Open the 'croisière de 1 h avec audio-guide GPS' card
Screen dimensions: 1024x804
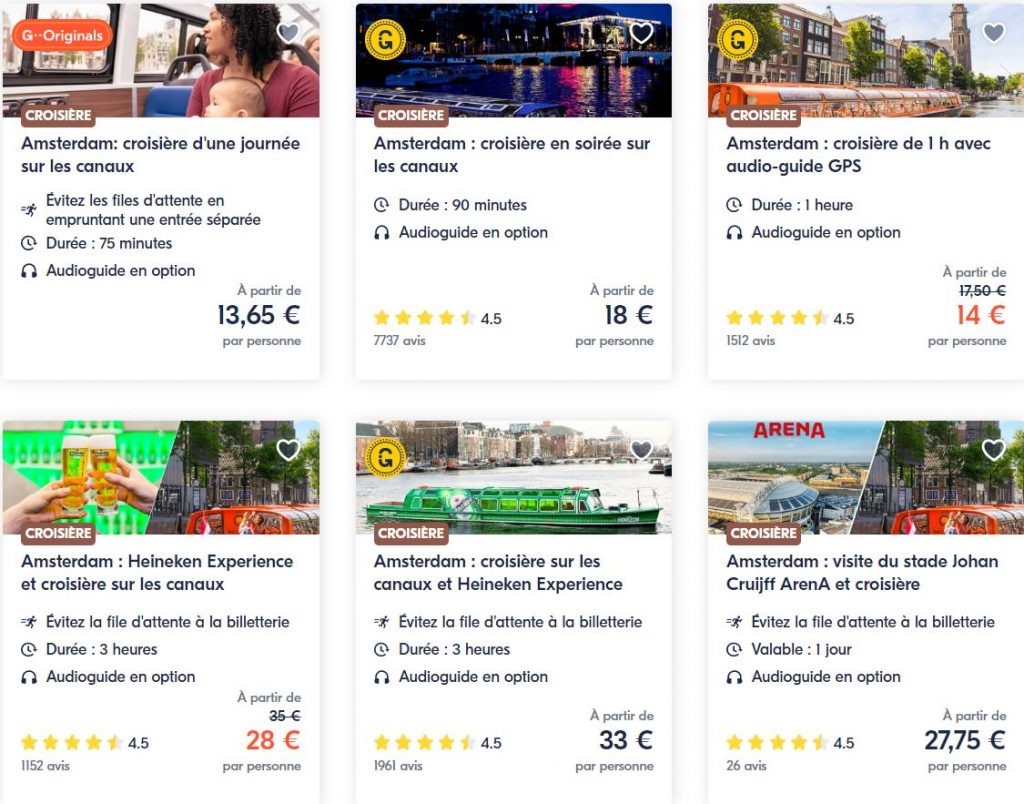[x=858, y=154]
